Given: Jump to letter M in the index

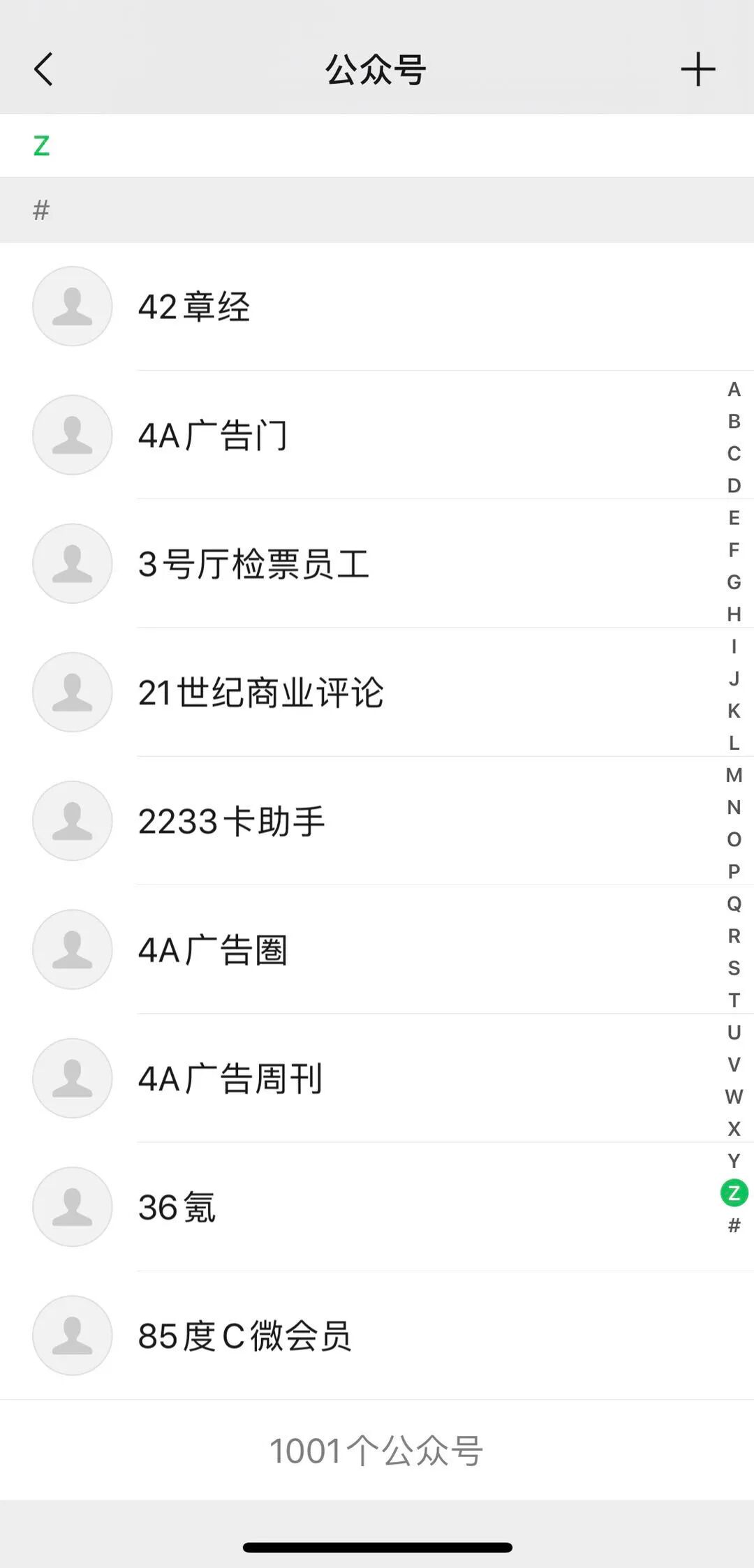Looking at the screenshot, I should (734, 775).
